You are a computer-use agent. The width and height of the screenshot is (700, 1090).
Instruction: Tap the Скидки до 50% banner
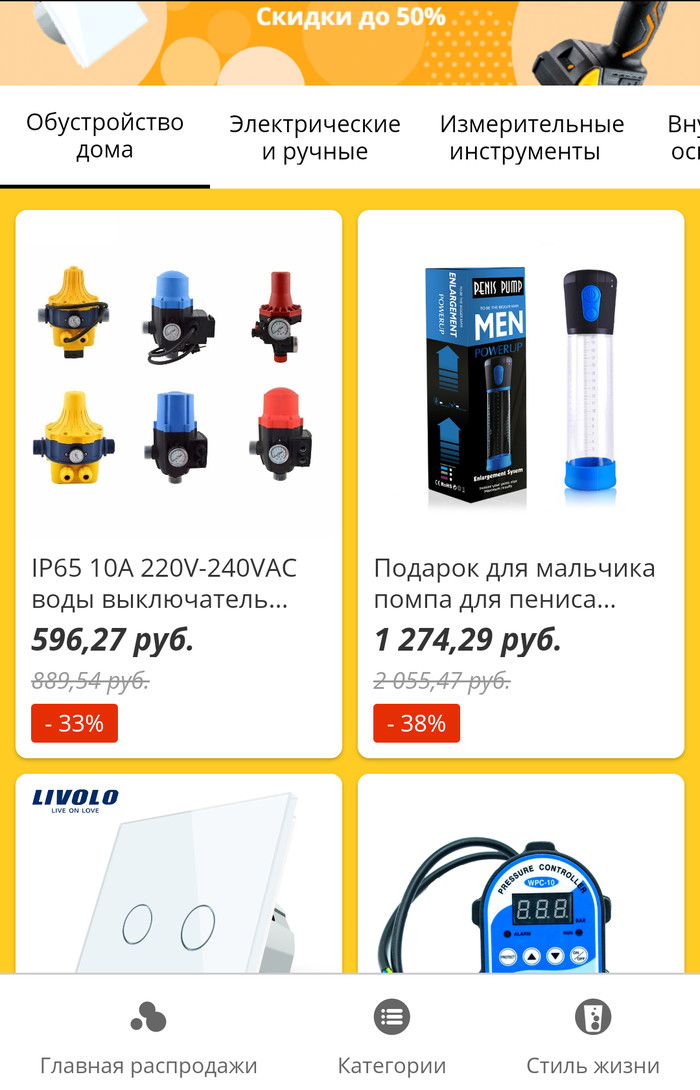[350, 42]
